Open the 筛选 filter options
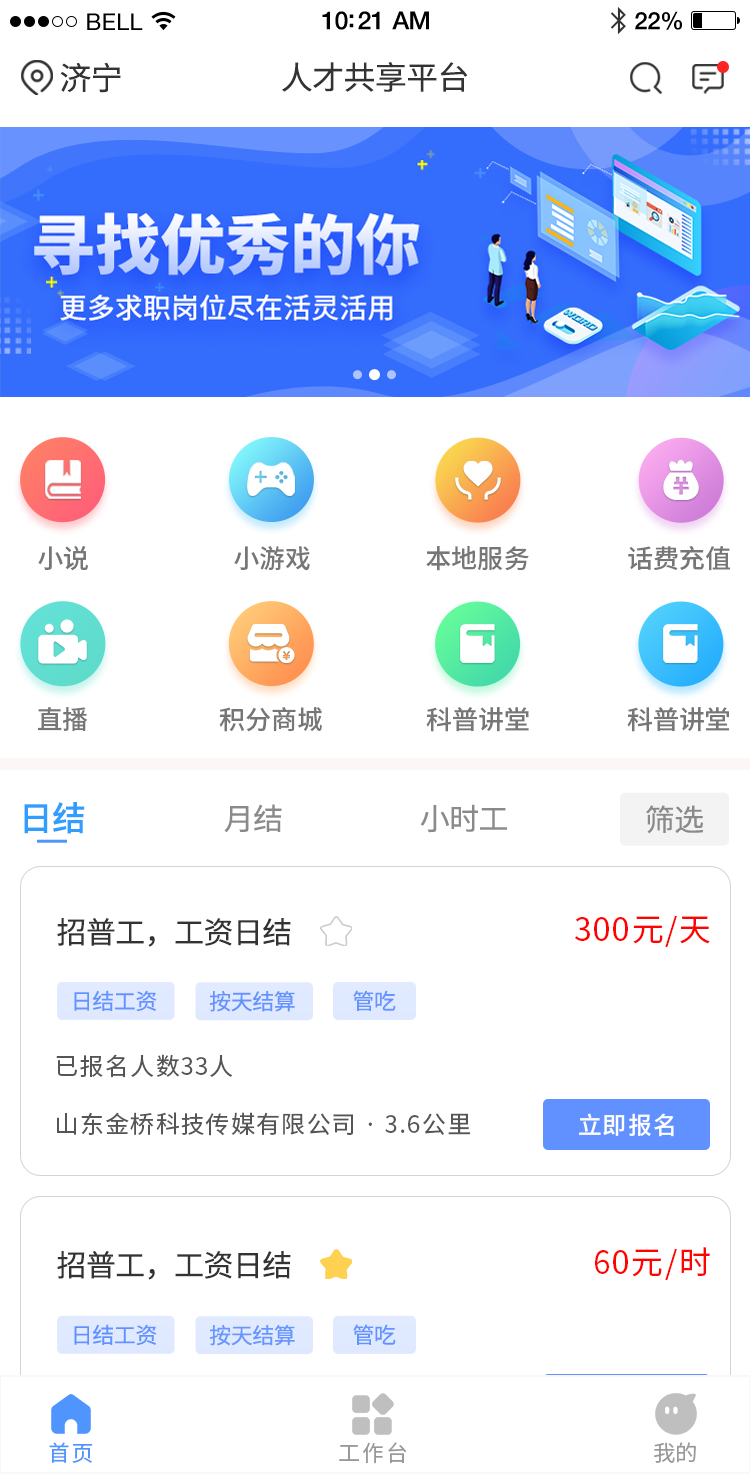The image size is (750, 1474). tap(674, 819)
